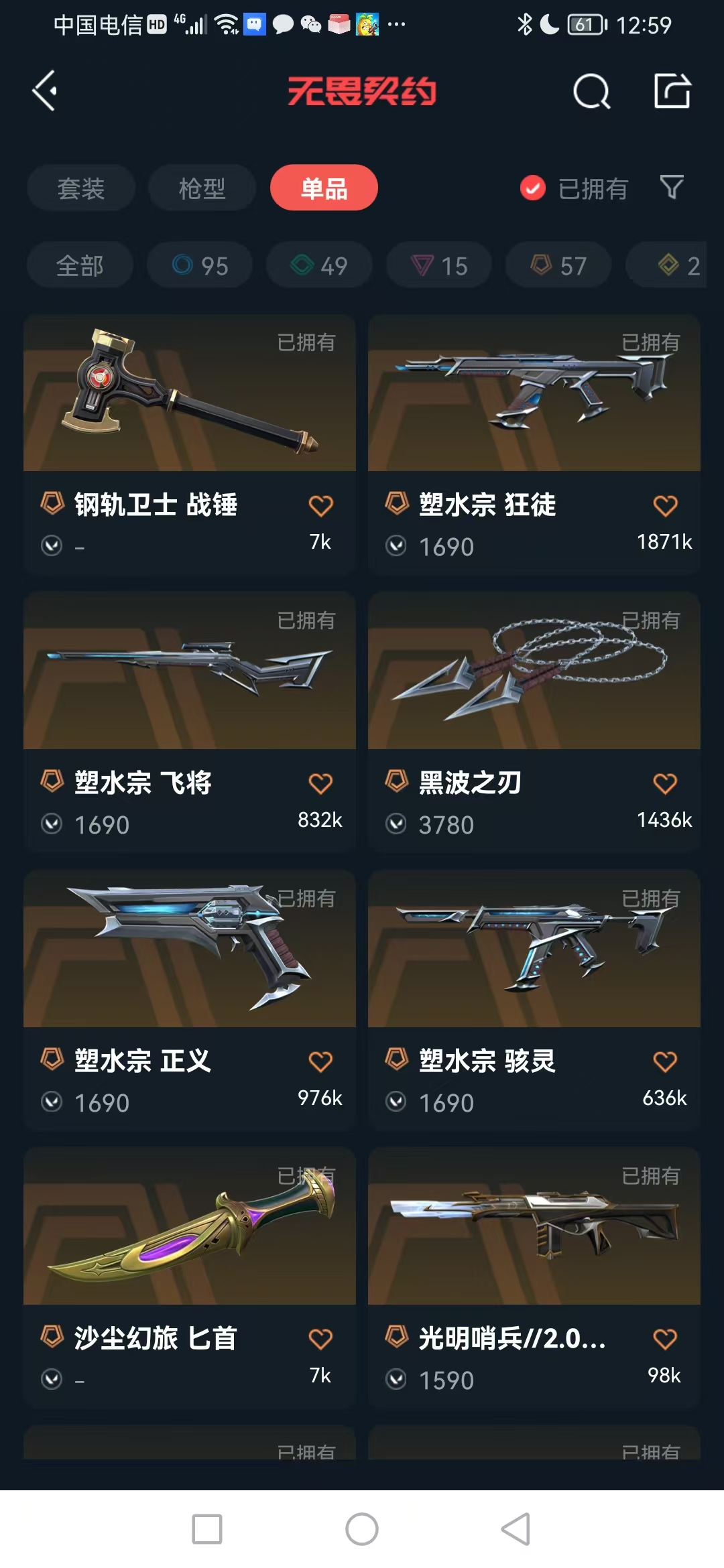
Task: Favorite the 塑水宗 狂徒 skin
Action: point(665,505)
